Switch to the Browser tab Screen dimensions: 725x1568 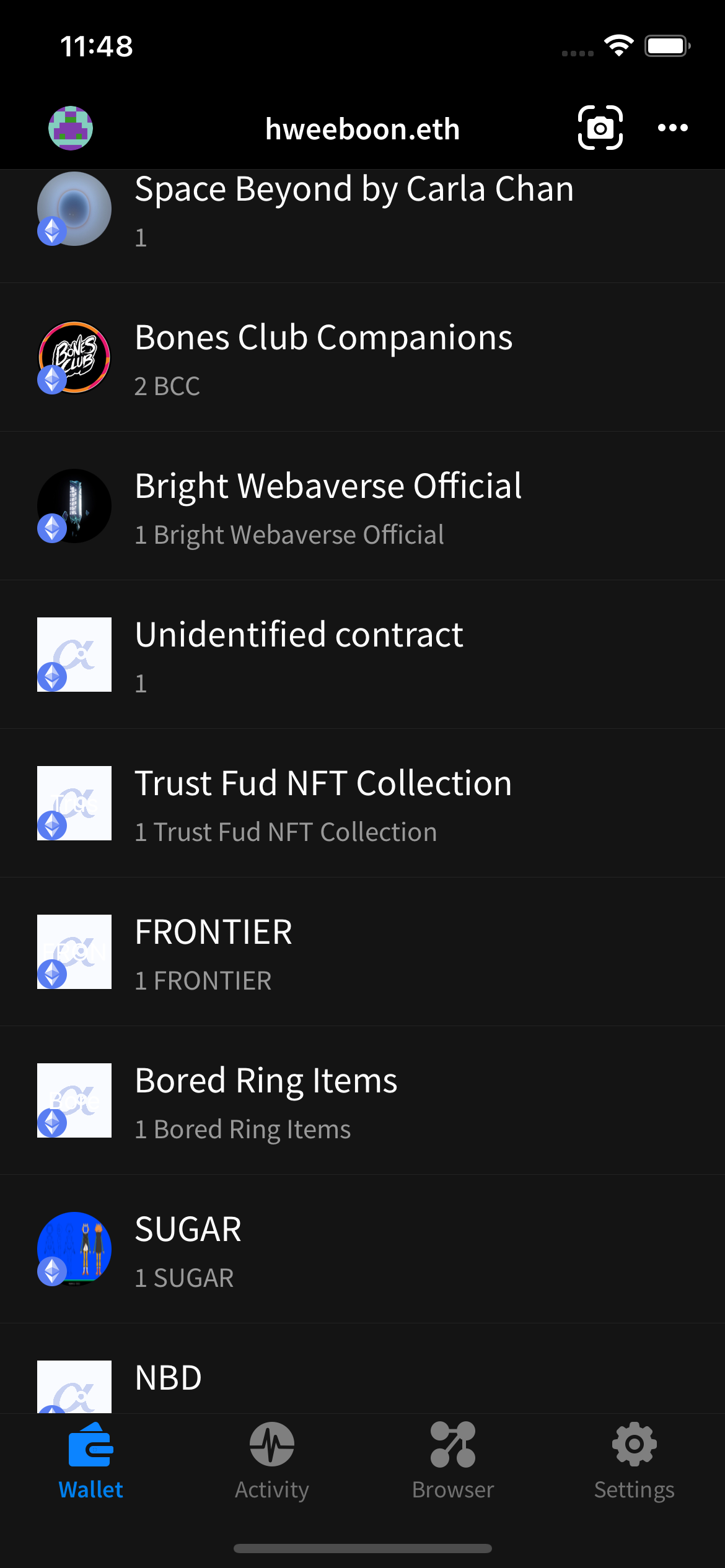[x=453, y=1461]
